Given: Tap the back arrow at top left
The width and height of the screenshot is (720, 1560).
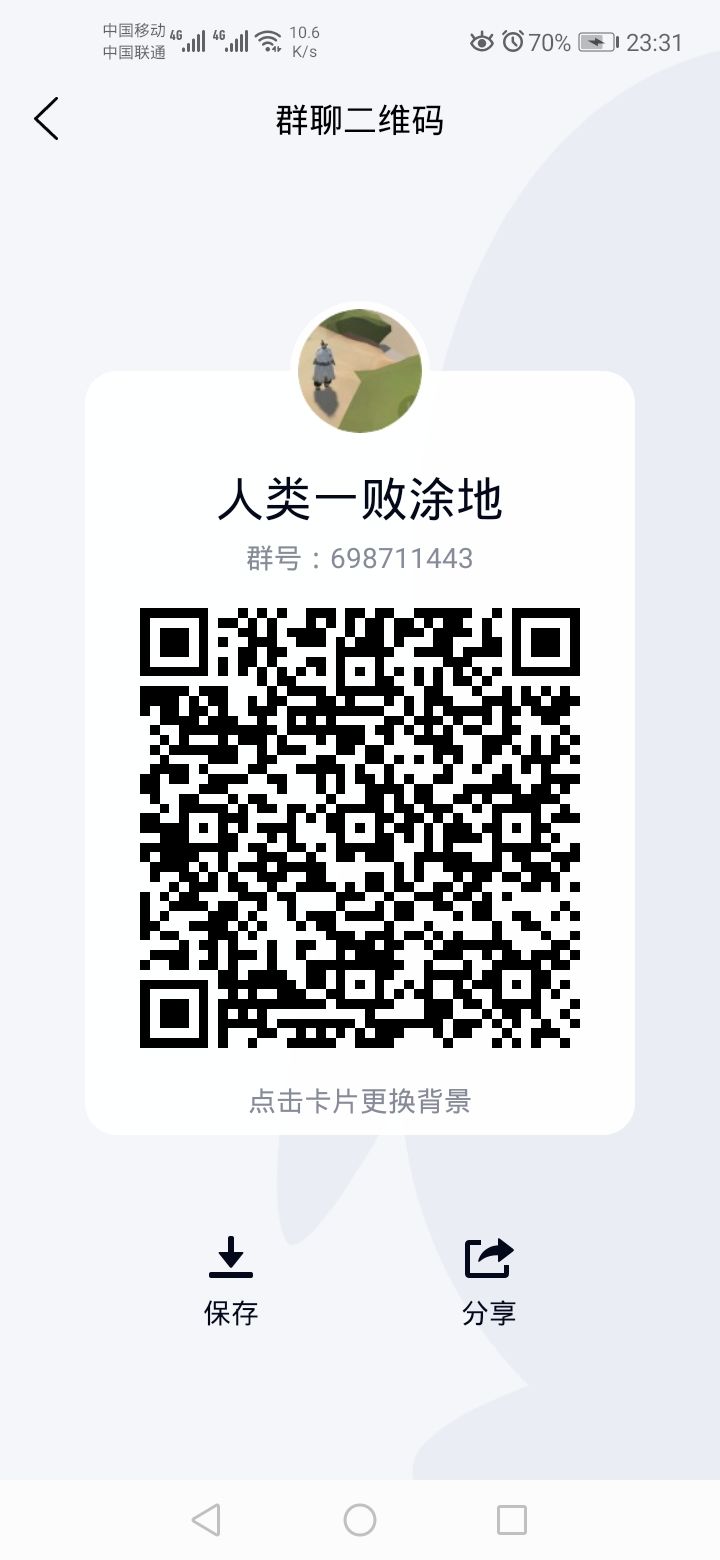Looking at the screenshot, I should 45,118.
